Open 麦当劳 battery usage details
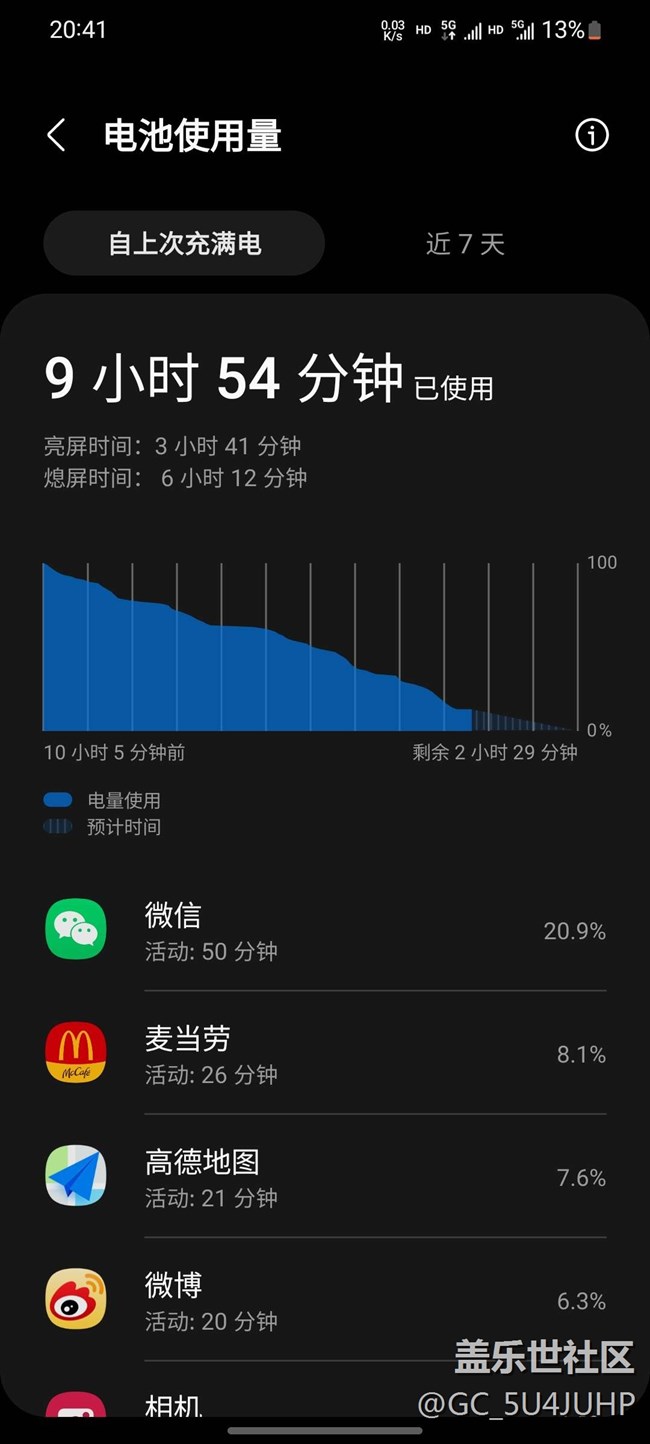Image resolution: width=650 pixels, height=1444 pixels. [325, 1054]
